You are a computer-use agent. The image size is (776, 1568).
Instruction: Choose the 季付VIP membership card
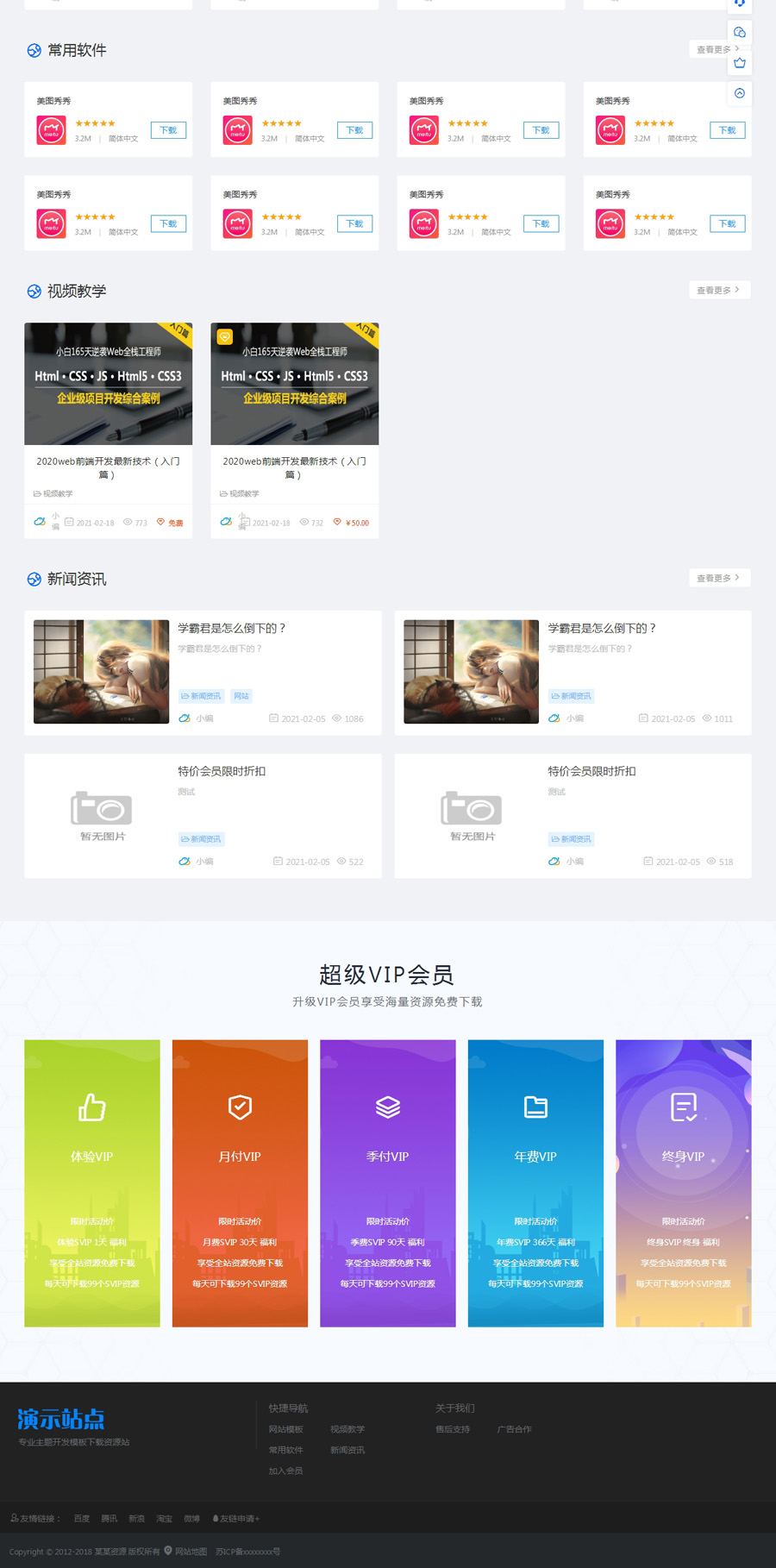pyautogui.click(x=387, y=1182)
